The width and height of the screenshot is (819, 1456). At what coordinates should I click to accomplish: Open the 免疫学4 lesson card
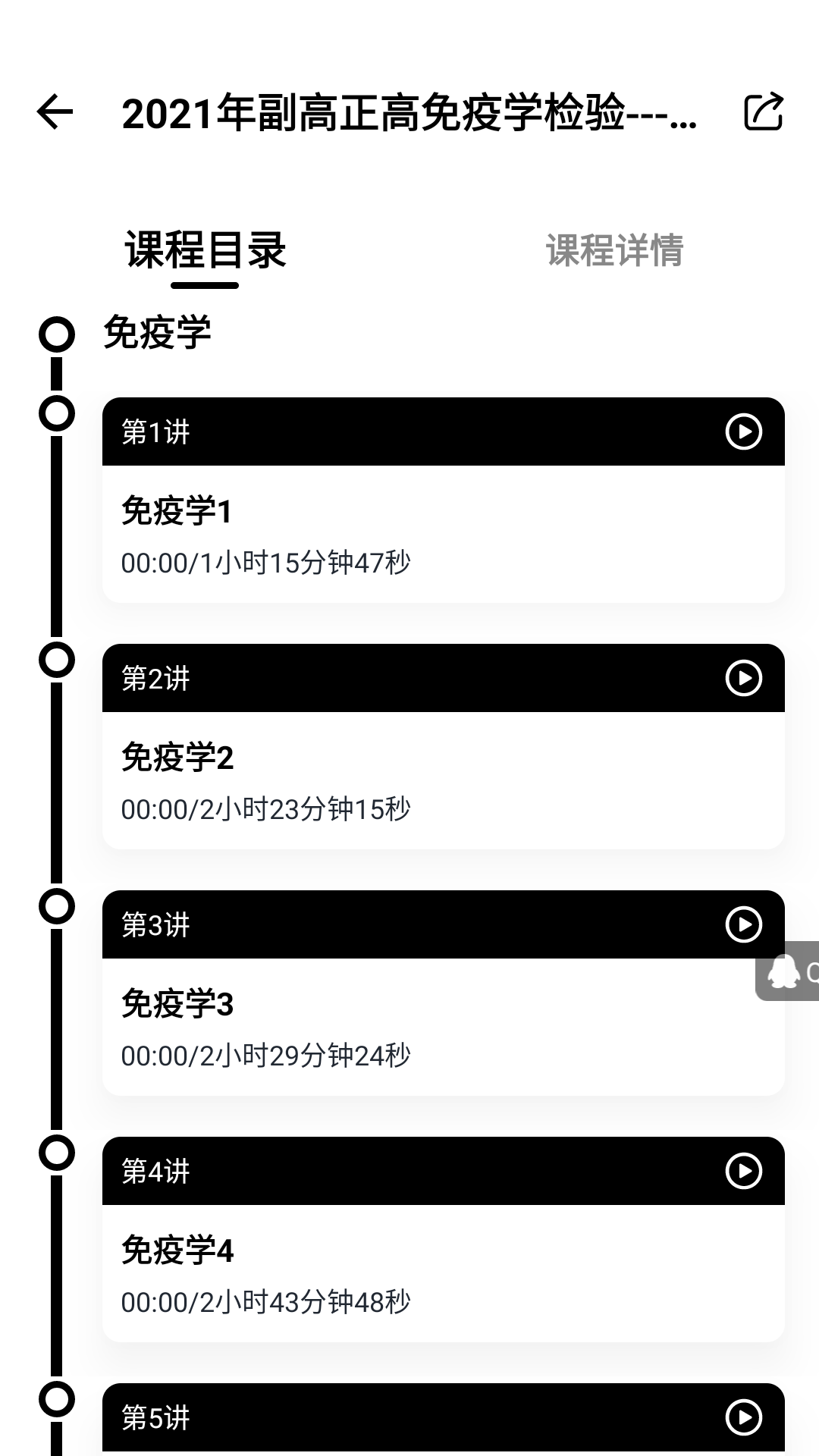point(443,1273)
